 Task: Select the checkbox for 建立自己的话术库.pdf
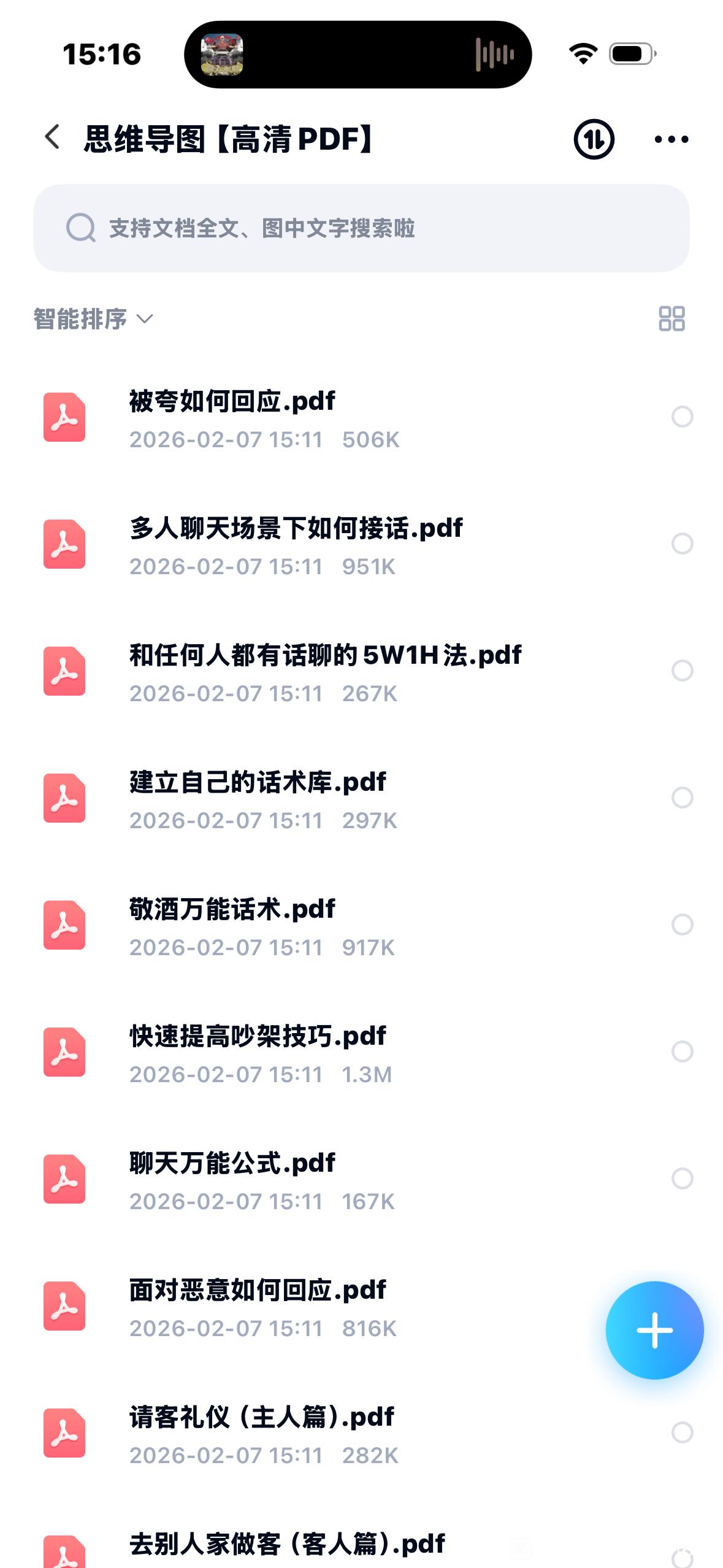[682, 797]
